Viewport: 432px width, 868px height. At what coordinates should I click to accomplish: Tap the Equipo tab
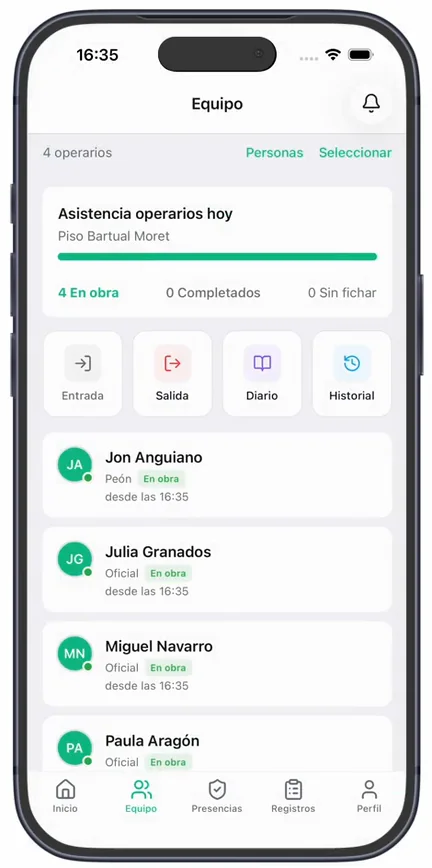141,797
